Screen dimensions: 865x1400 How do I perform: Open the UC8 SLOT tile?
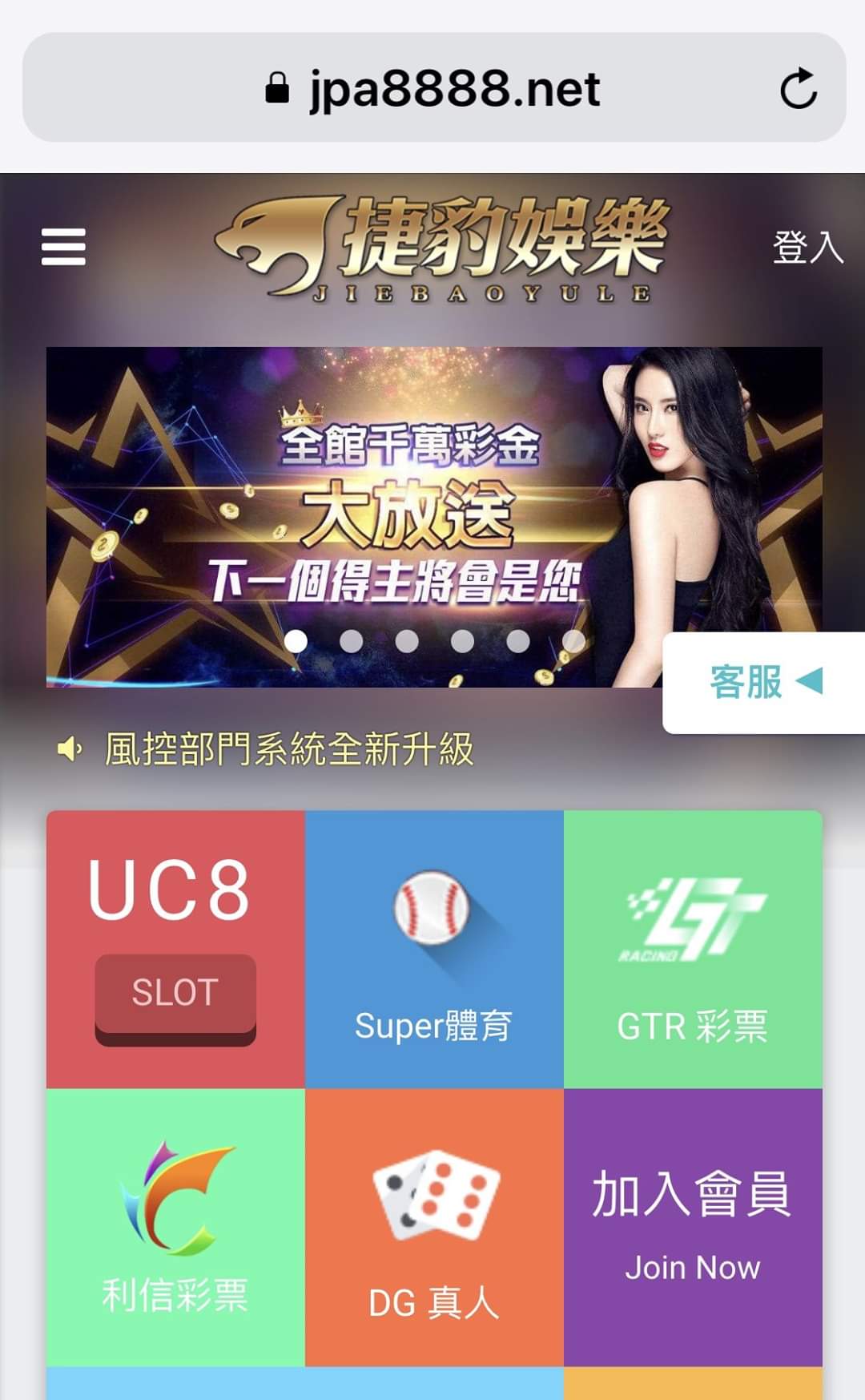(175, 950)
